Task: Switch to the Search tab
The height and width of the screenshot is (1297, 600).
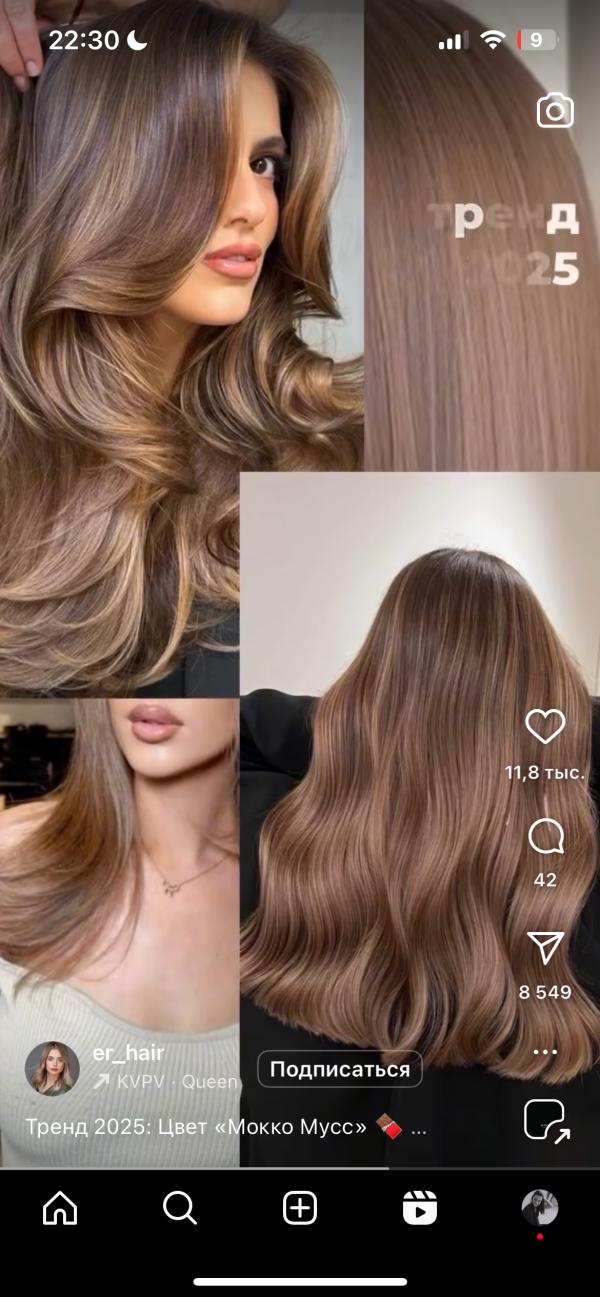Action: coord(180,1209)
